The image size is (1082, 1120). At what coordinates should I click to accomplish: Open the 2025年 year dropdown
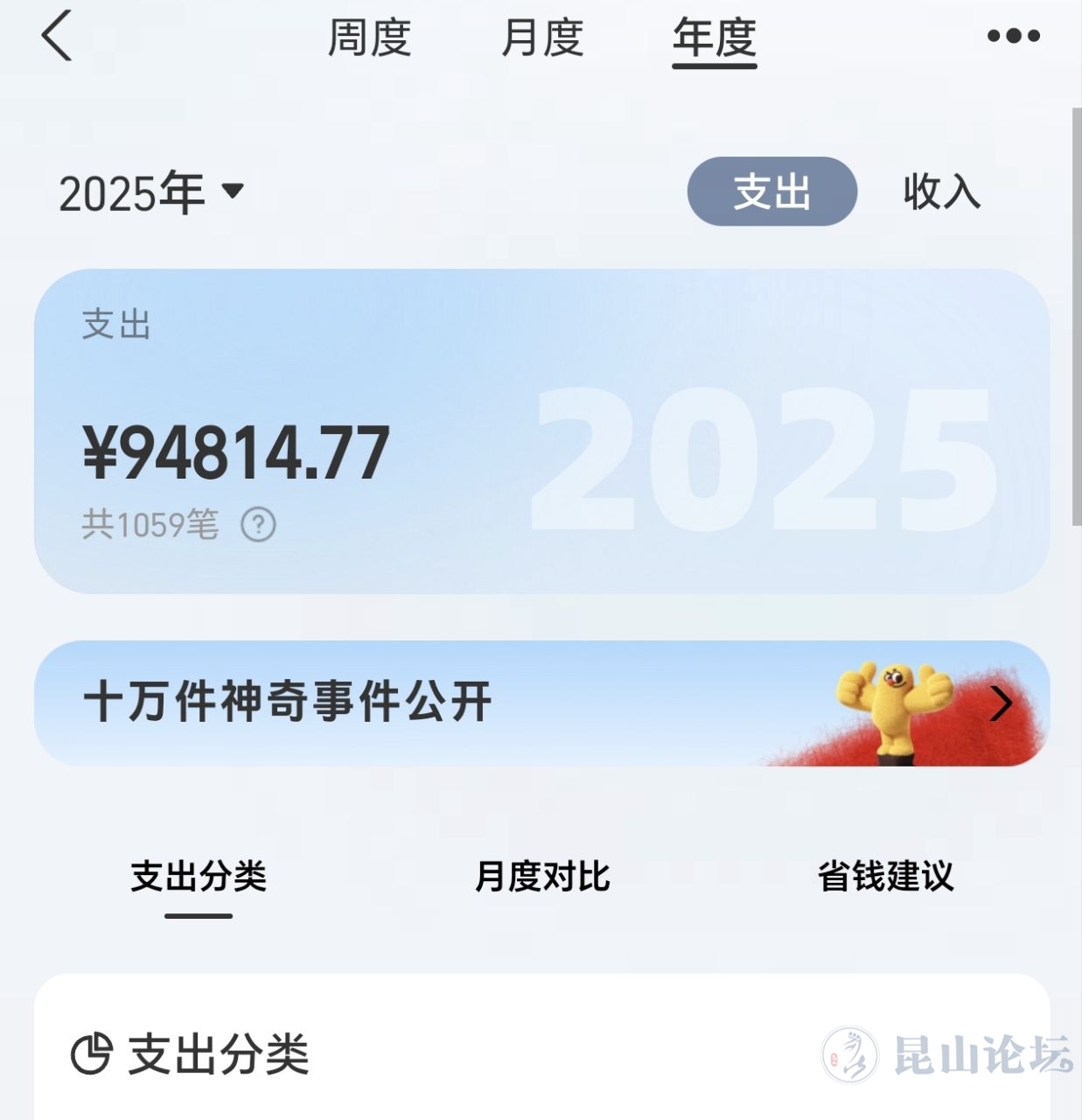(150, 192)
